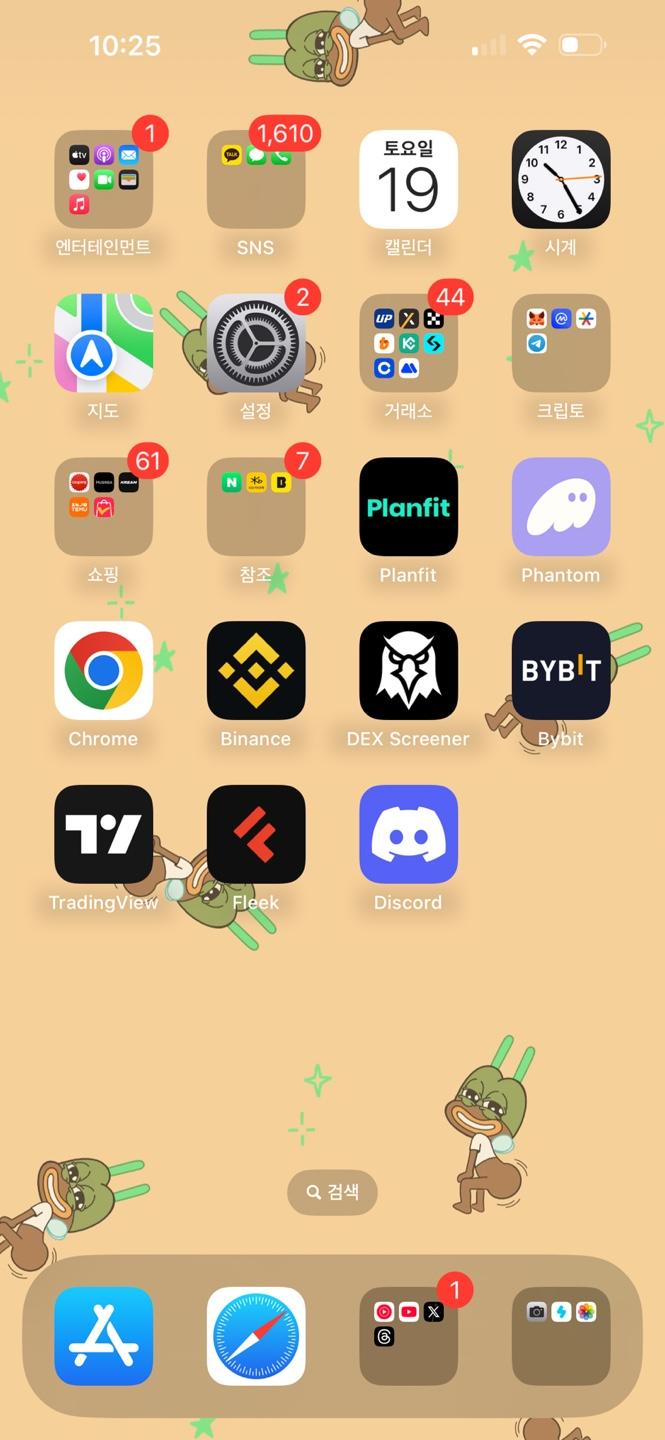Image resolution: width=665 pixels, height=1440 pixels.
Task: Launch the Planfit app
Action: point(408,507)
